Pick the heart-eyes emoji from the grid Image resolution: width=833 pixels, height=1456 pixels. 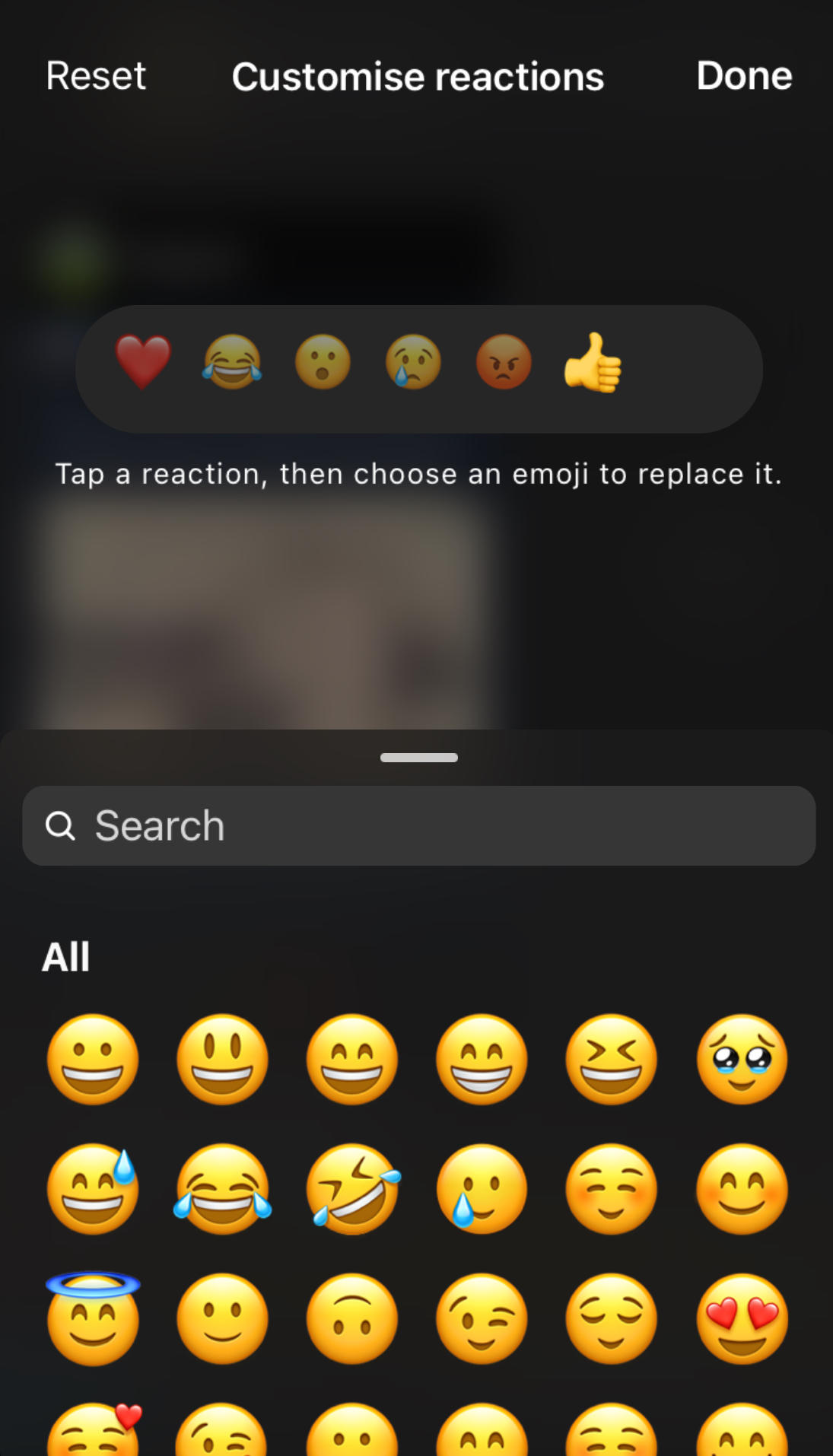pos(742,1319)
